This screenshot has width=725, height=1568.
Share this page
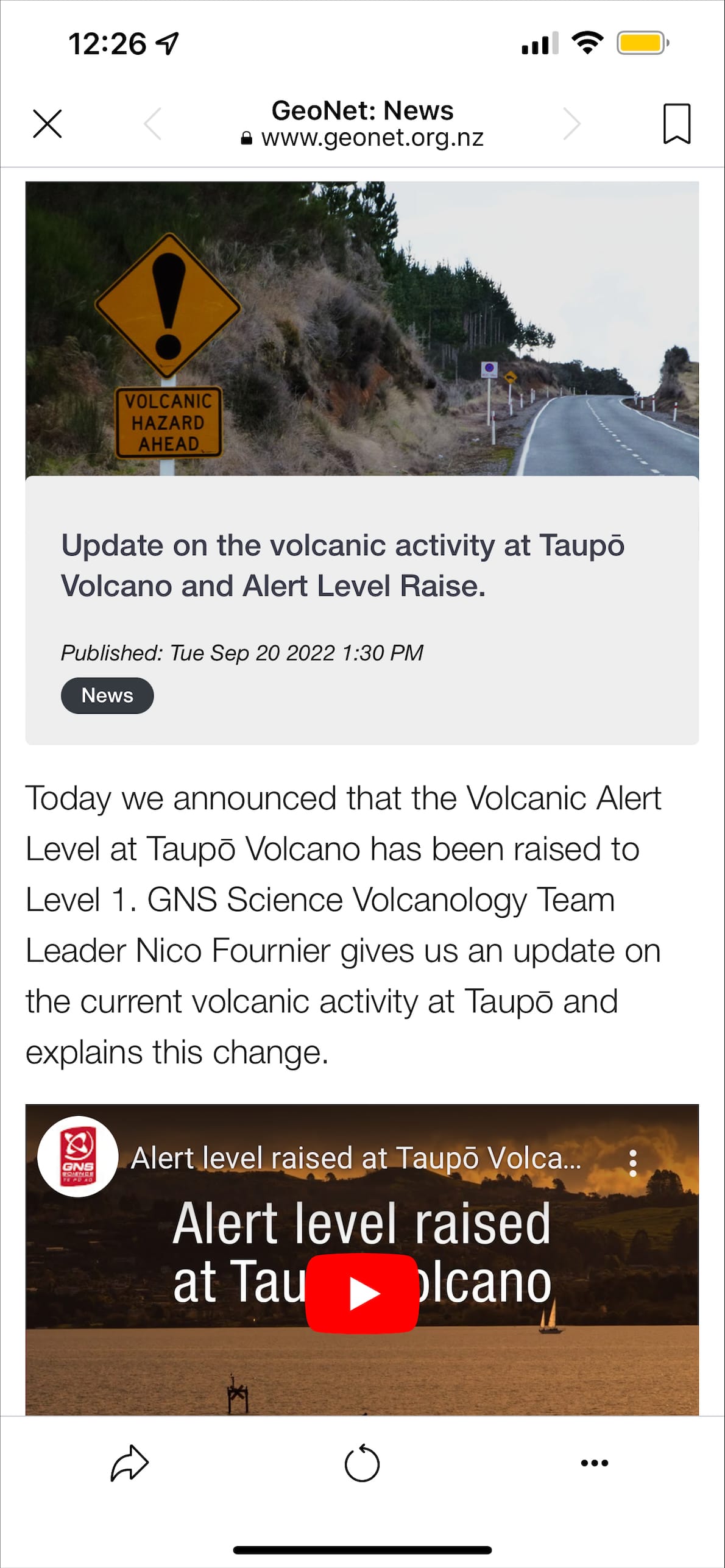[x=129, y=1463]
